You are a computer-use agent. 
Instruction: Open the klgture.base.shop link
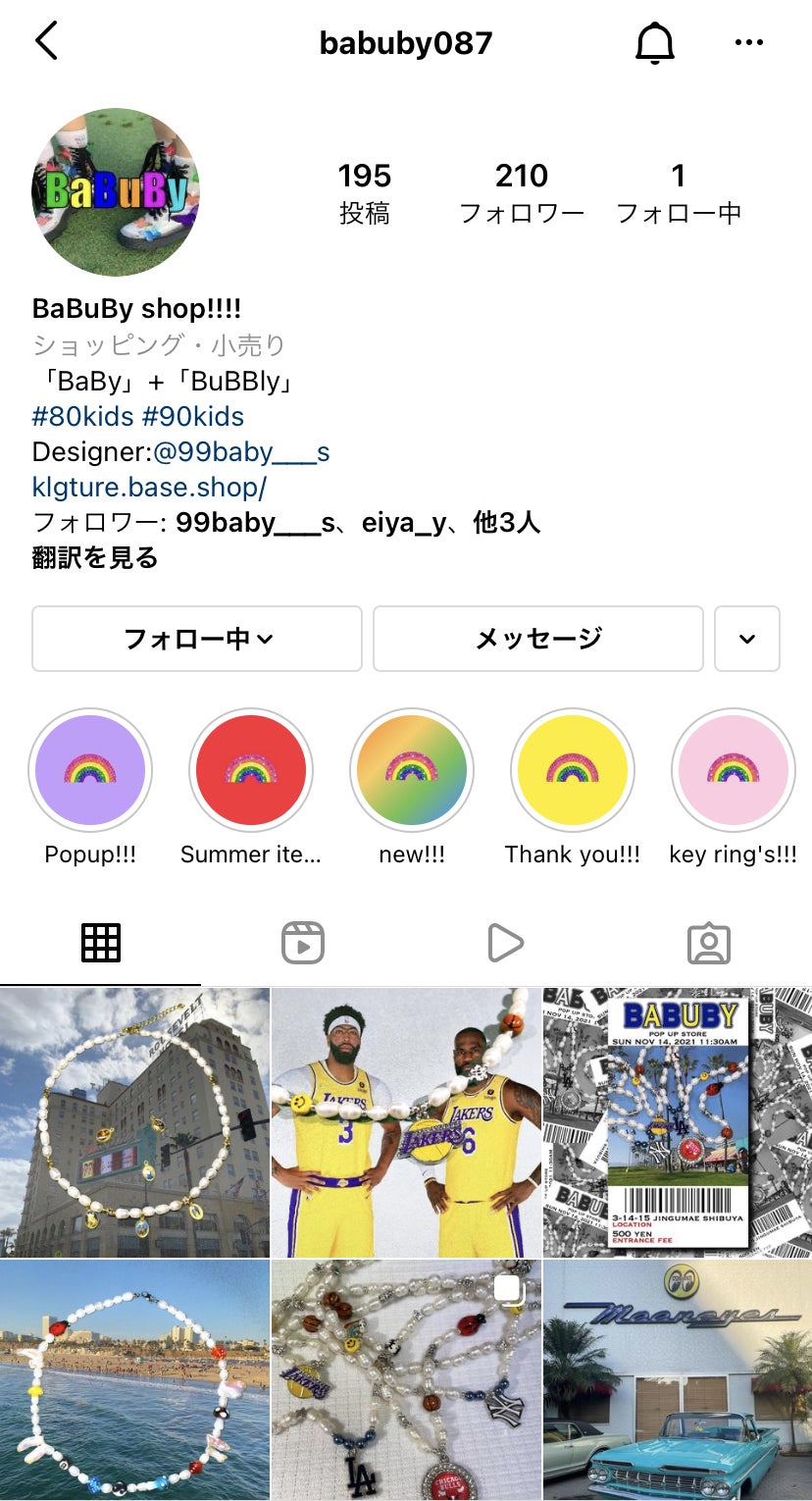[x=149, y=488]
